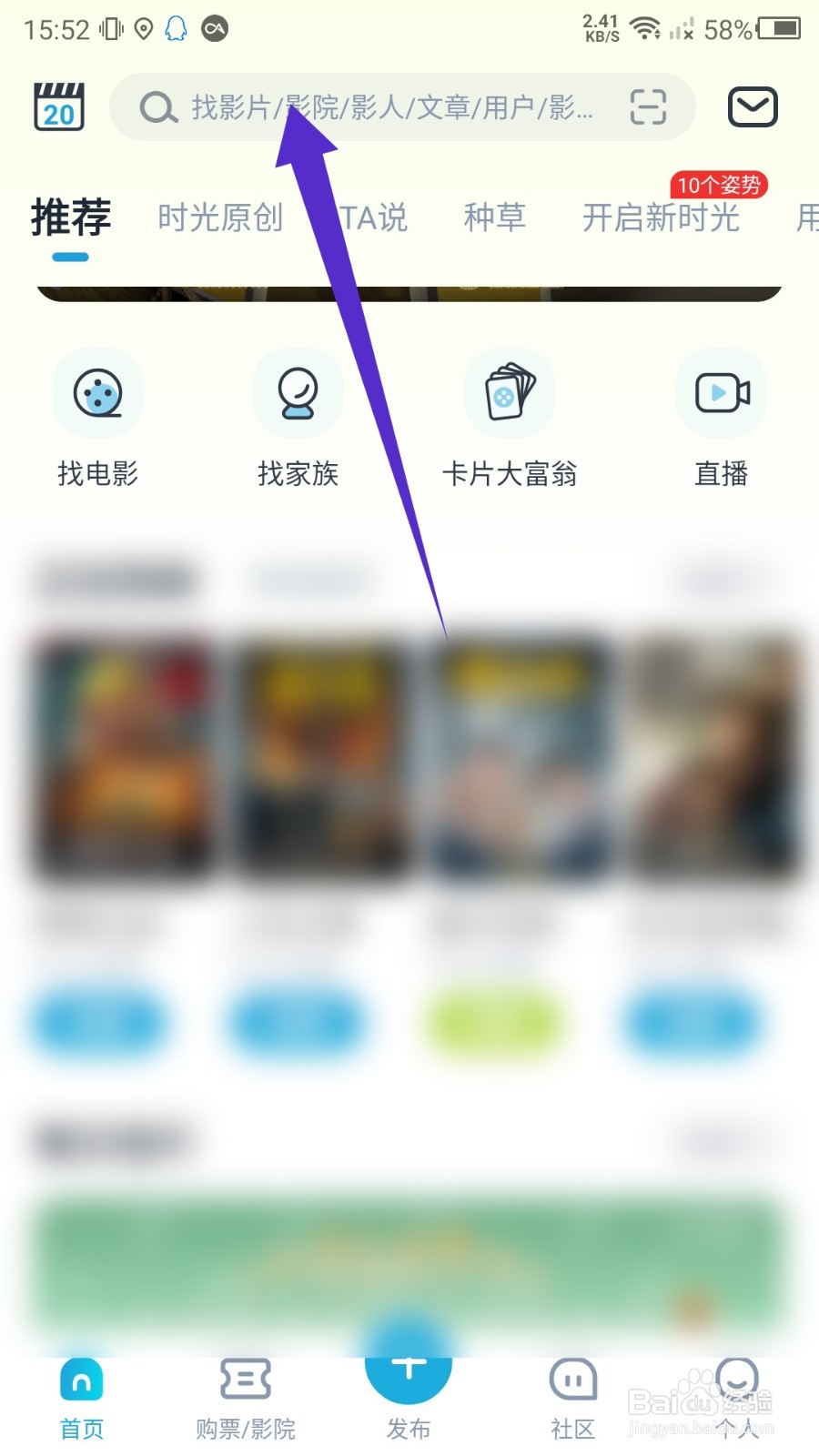Switch to the 时光原创 tab
This screenshot has height=1456, width=819.
coord(220,217)
